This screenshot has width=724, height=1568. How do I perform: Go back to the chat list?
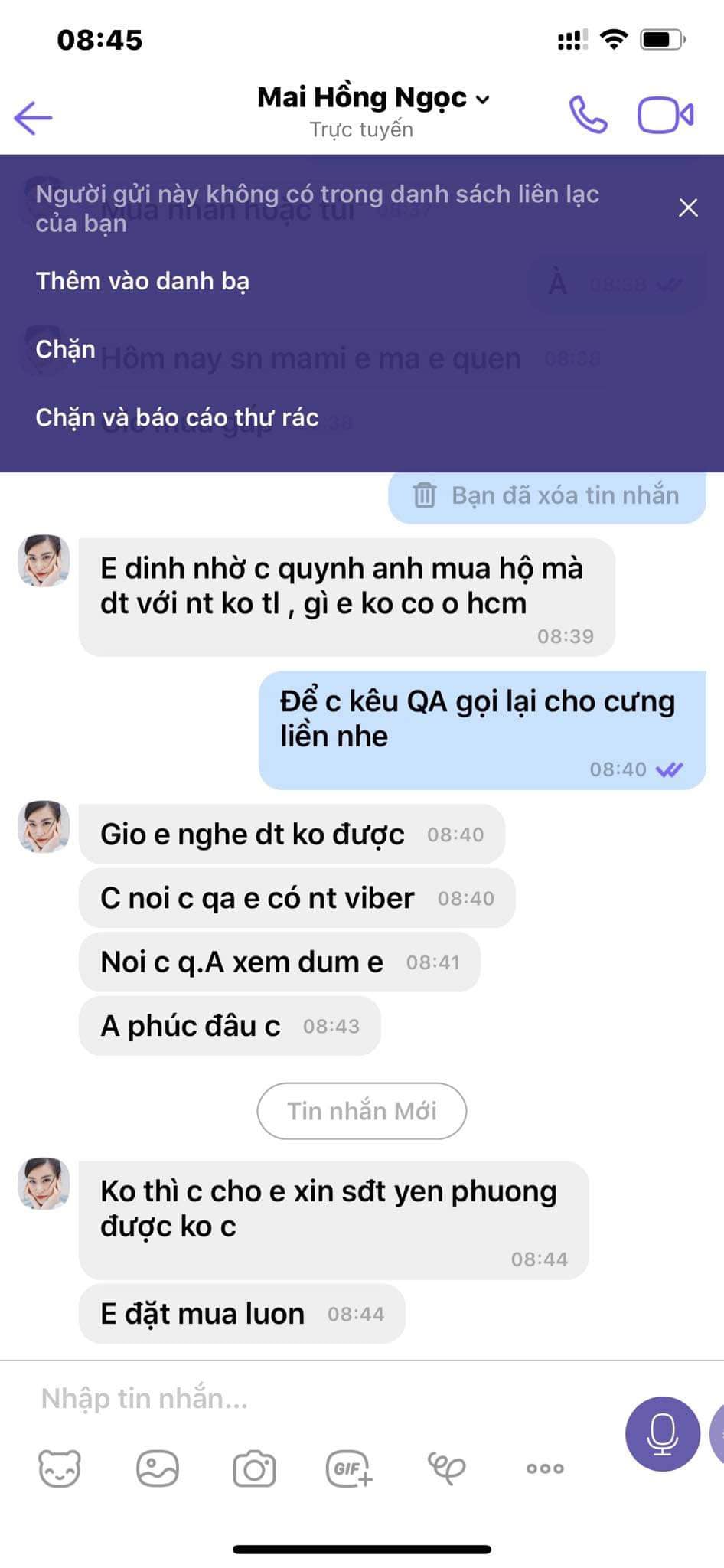33,117
